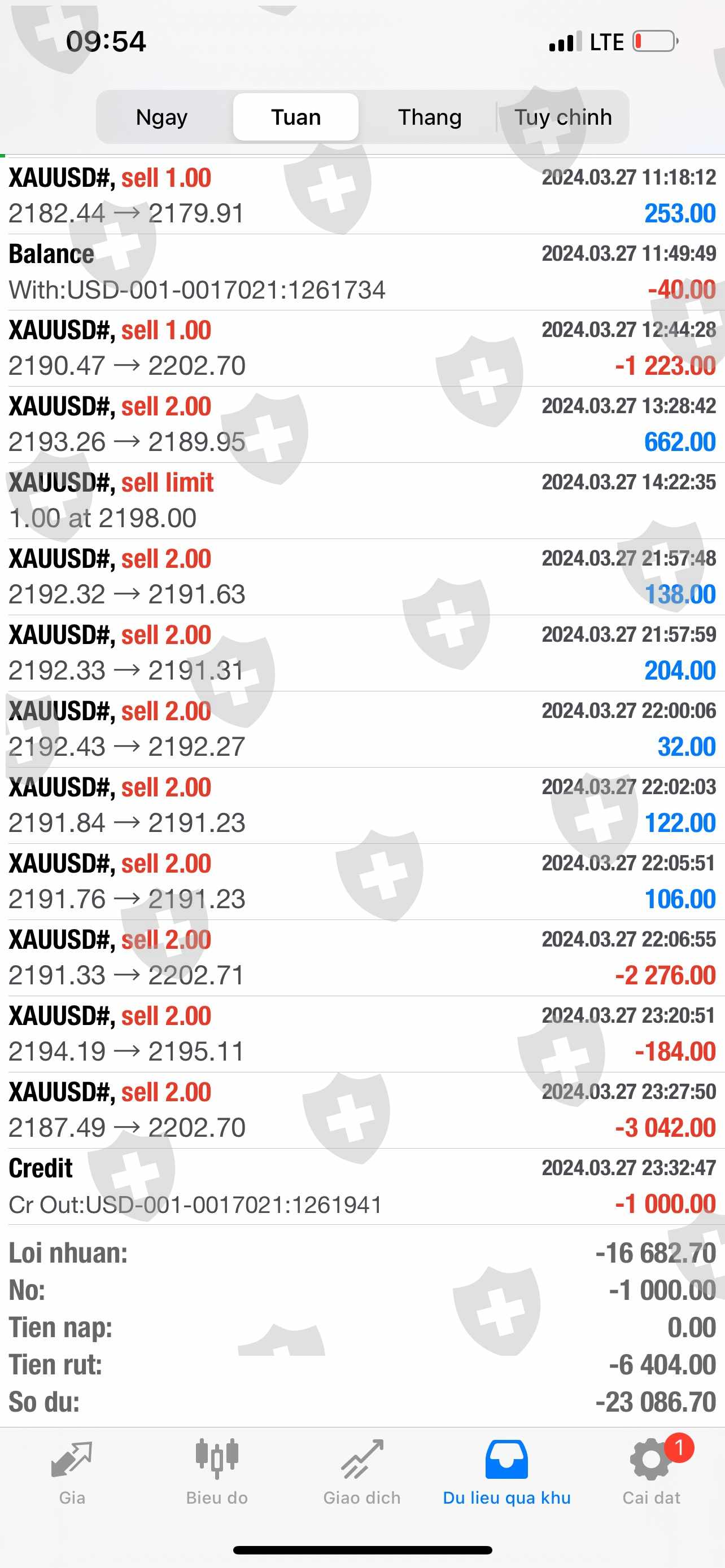Open the sell limit order at 2198.00
725x1568 pixels.
(362, 500)
